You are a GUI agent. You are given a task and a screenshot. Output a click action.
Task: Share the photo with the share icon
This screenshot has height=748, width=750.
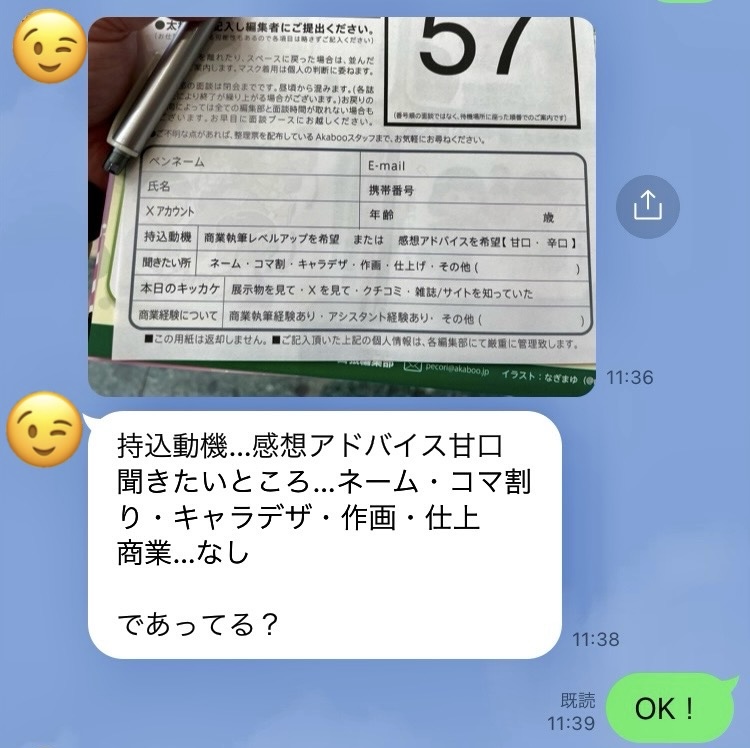[x=647, y=206]
